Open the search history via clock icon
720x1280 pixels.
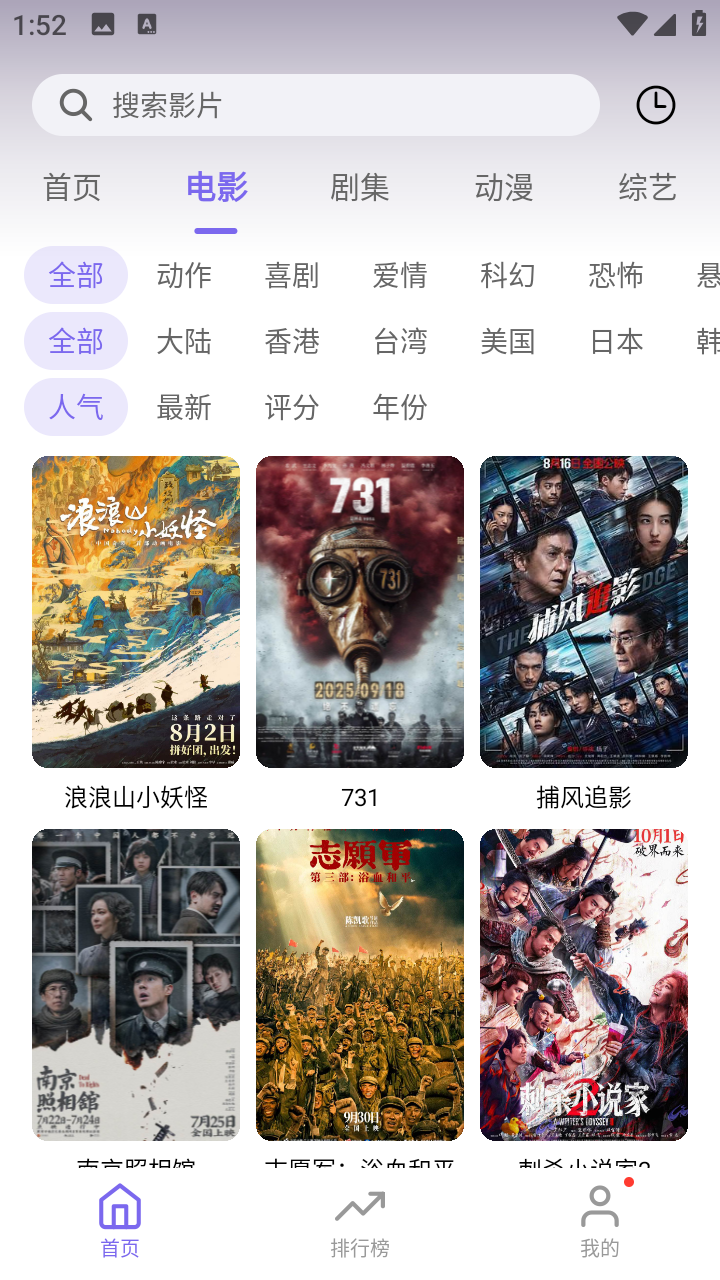click(x=655, y=104)
